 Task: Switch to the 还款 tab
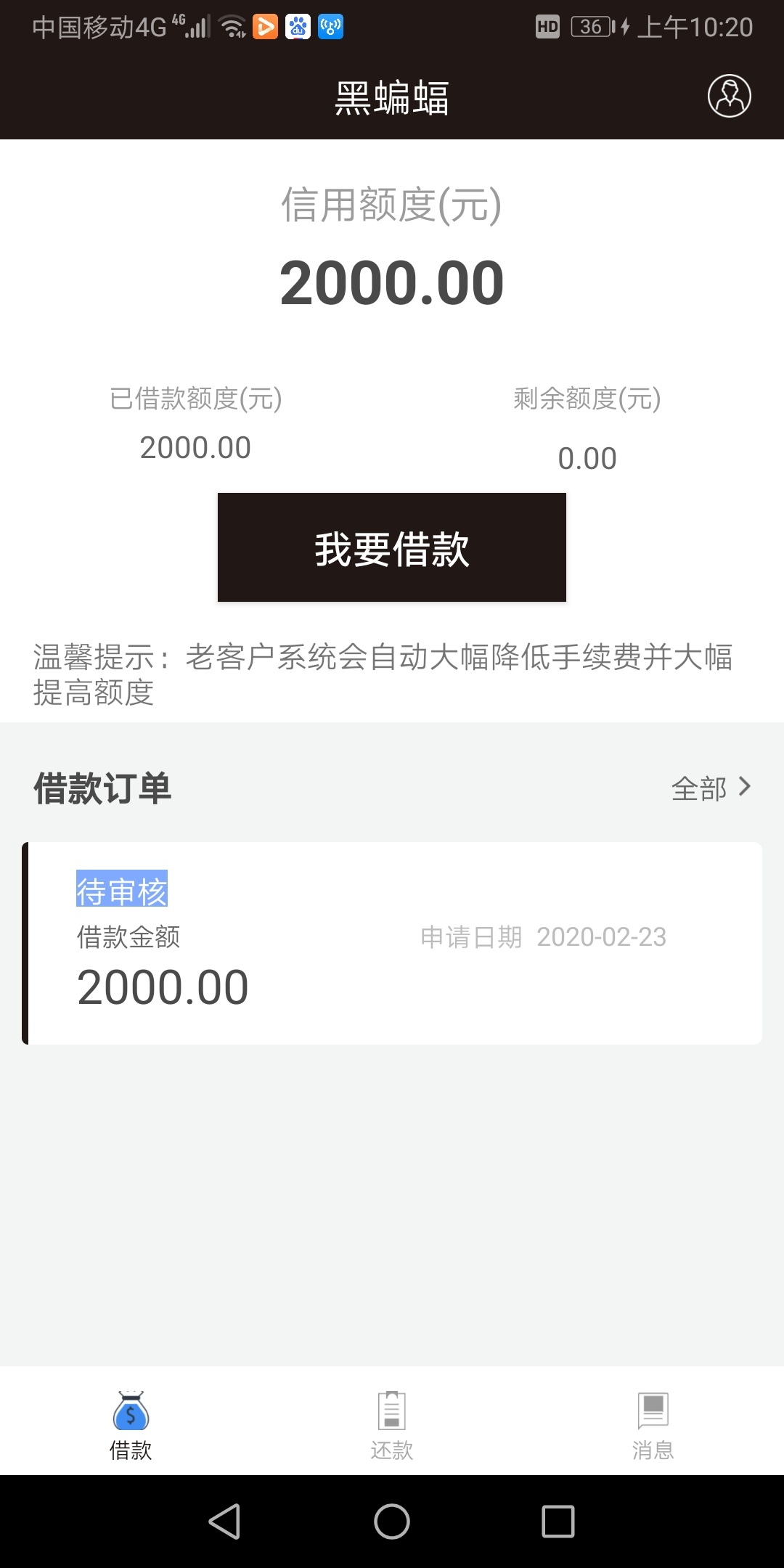coord(392,1425)
